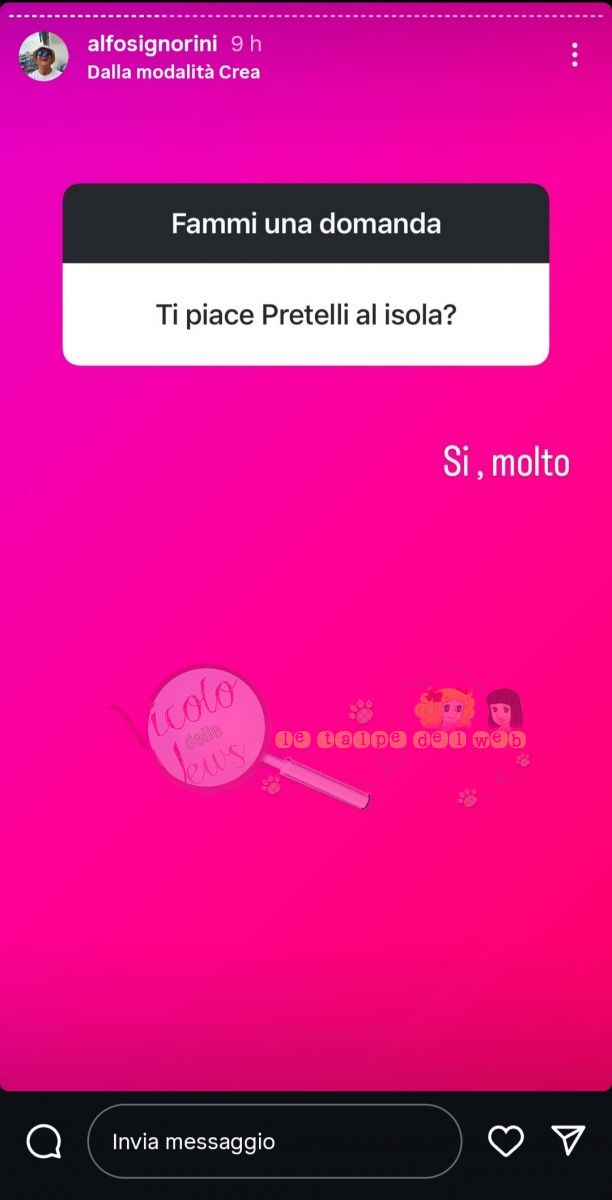612x1200 pixels.
Task: Open the quick reactions bubble icon
Action: (x=44, y=1141)
